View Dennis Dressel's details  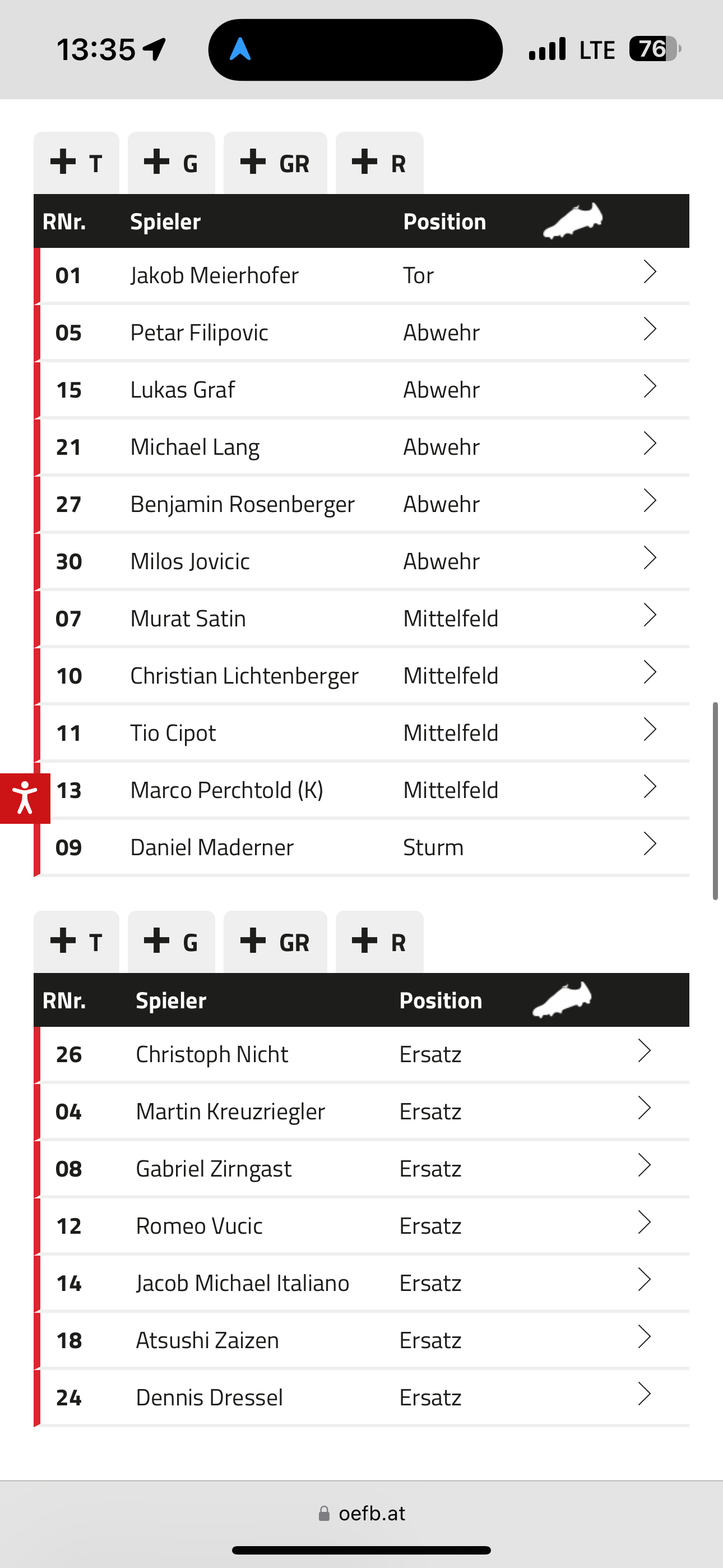point(361,1398)
